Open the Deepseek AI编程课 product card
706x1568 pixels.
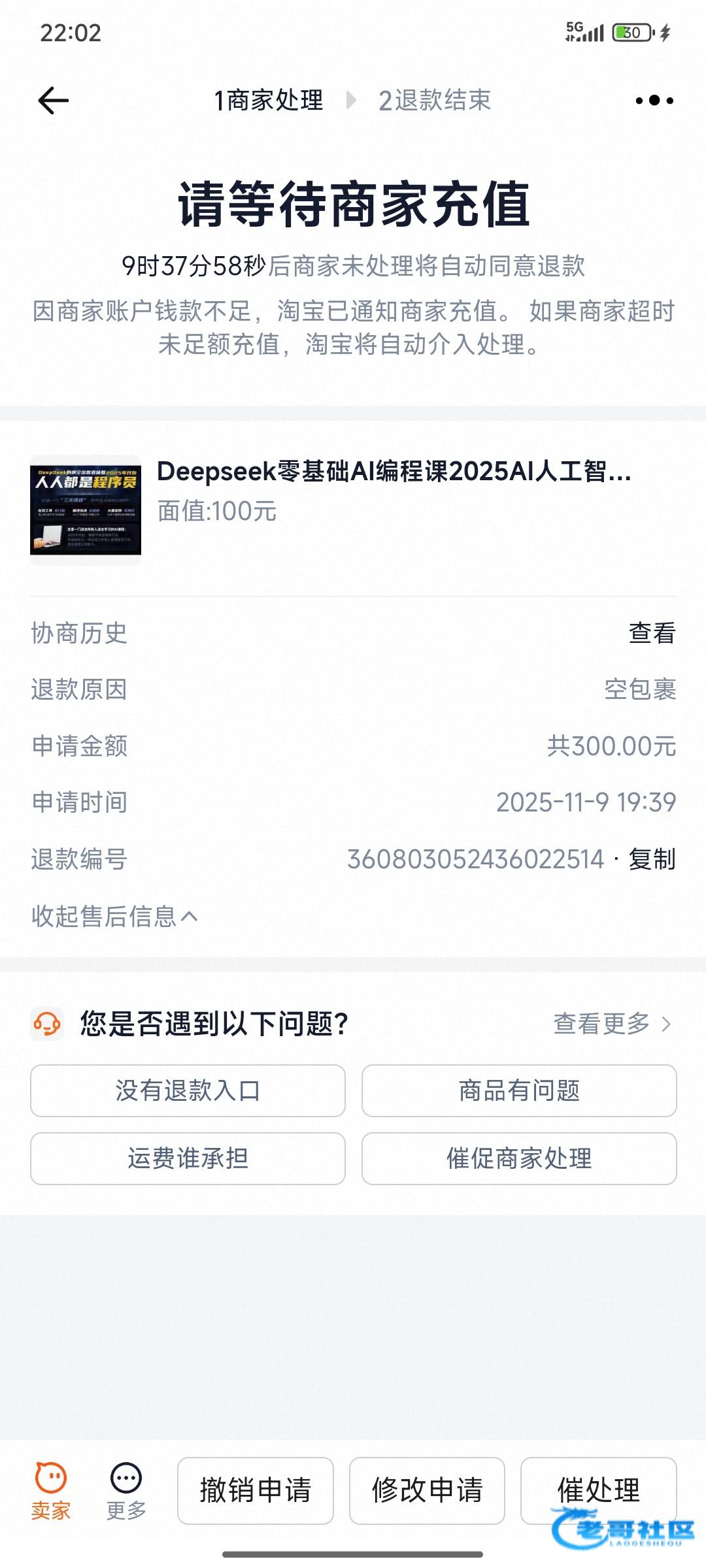(353, 510)
